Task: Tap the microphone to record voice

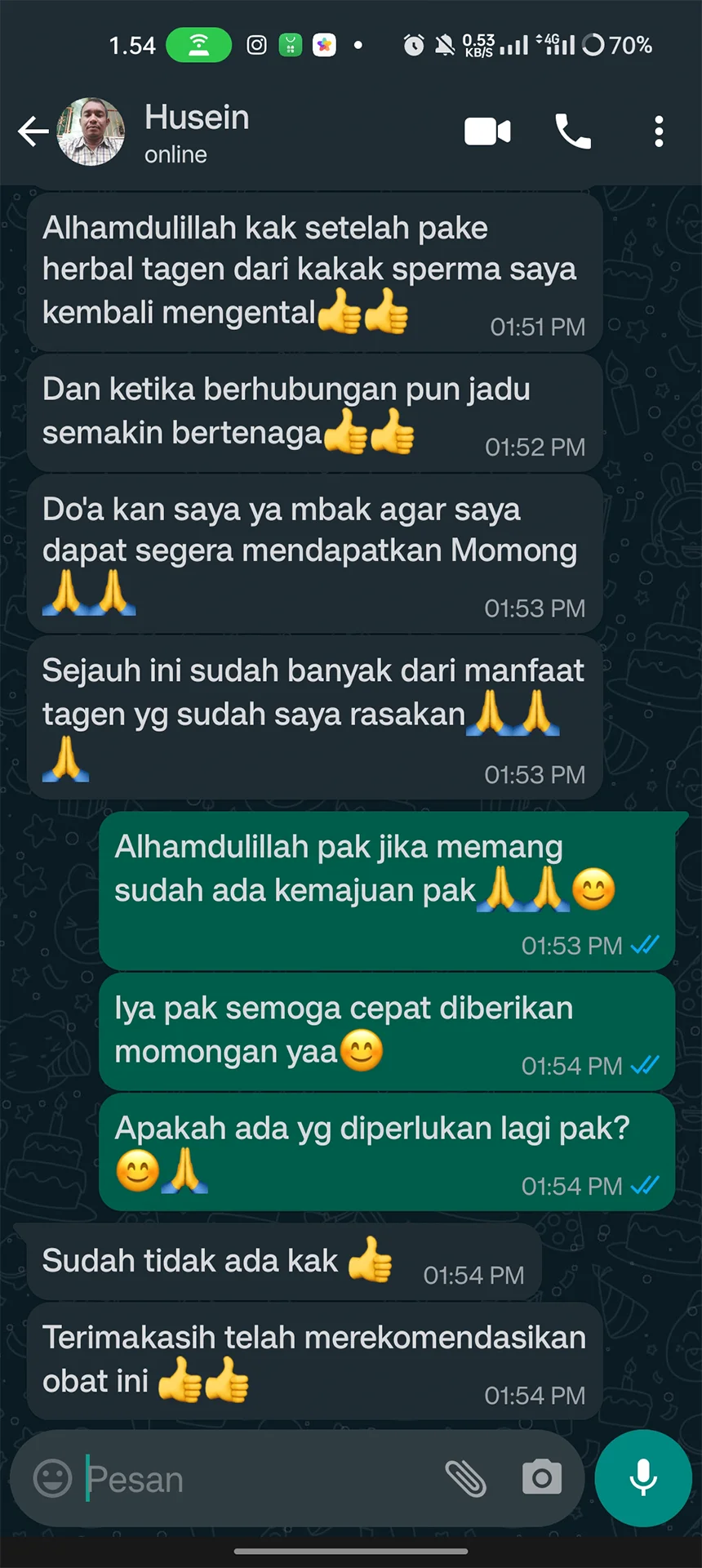Action: coord(643,1478)
